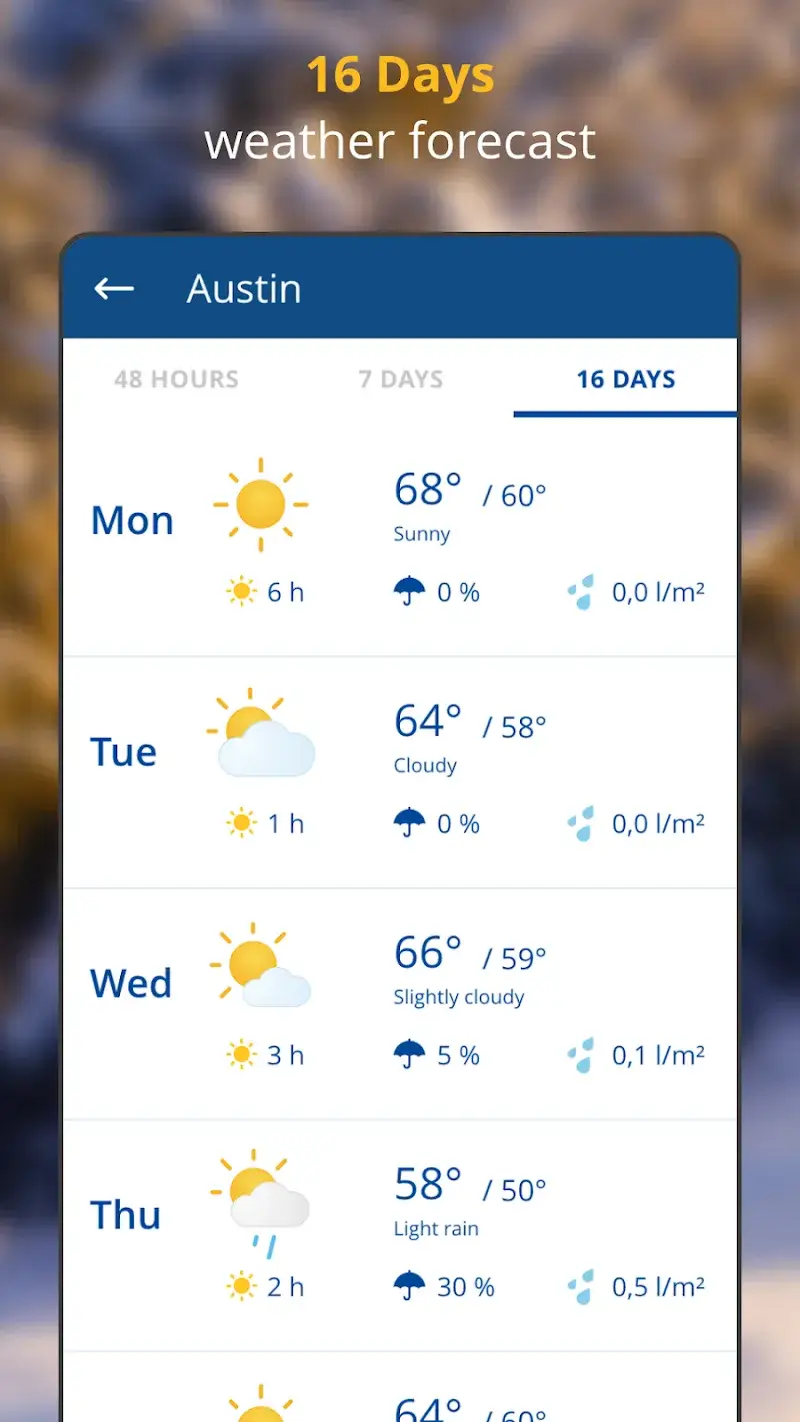Image resolution: width=800 pixels, height=1422 pixels.
Task: Expand Monday's forecast row
Action: [x=400, y=535]
